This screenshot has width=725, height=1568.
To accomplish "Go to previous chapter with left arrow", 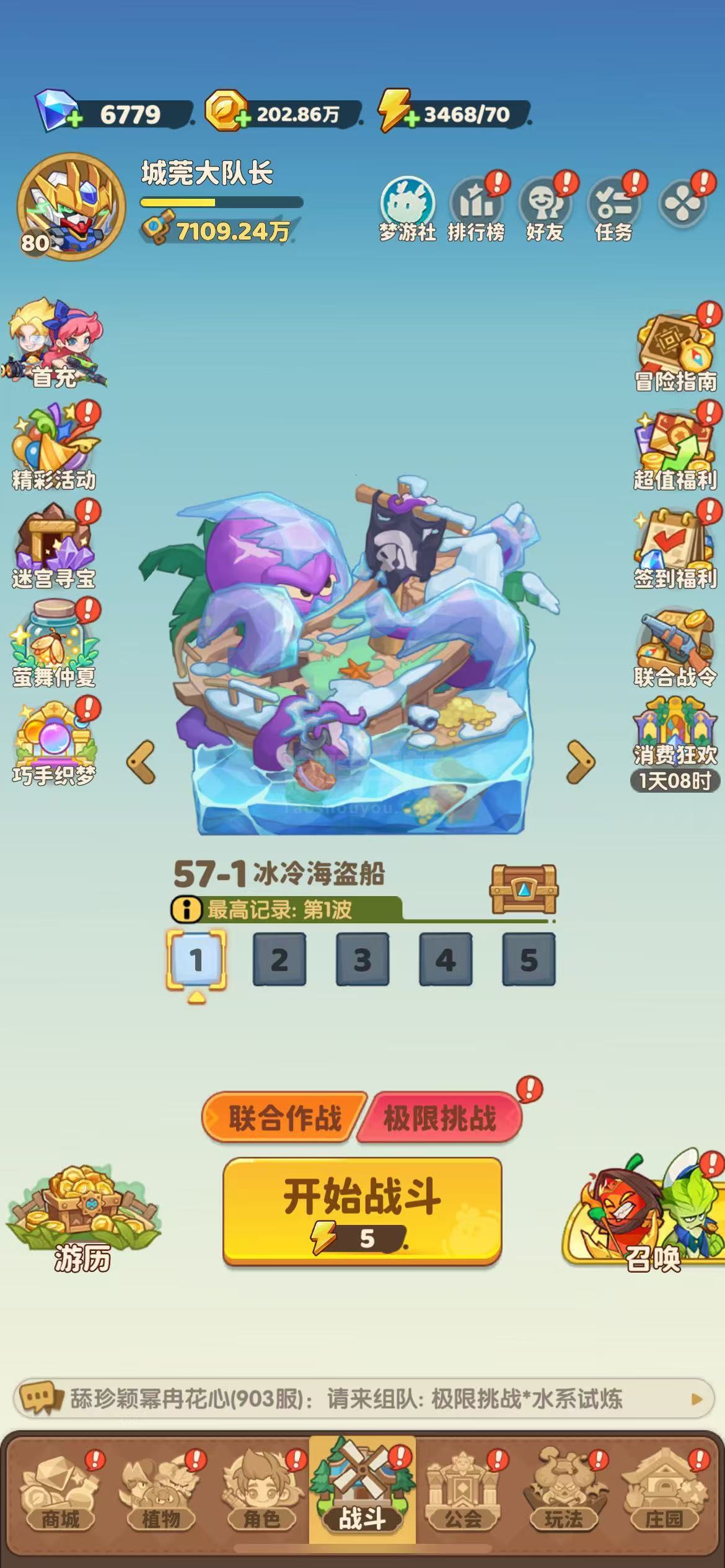I will (x=142, y=762).
